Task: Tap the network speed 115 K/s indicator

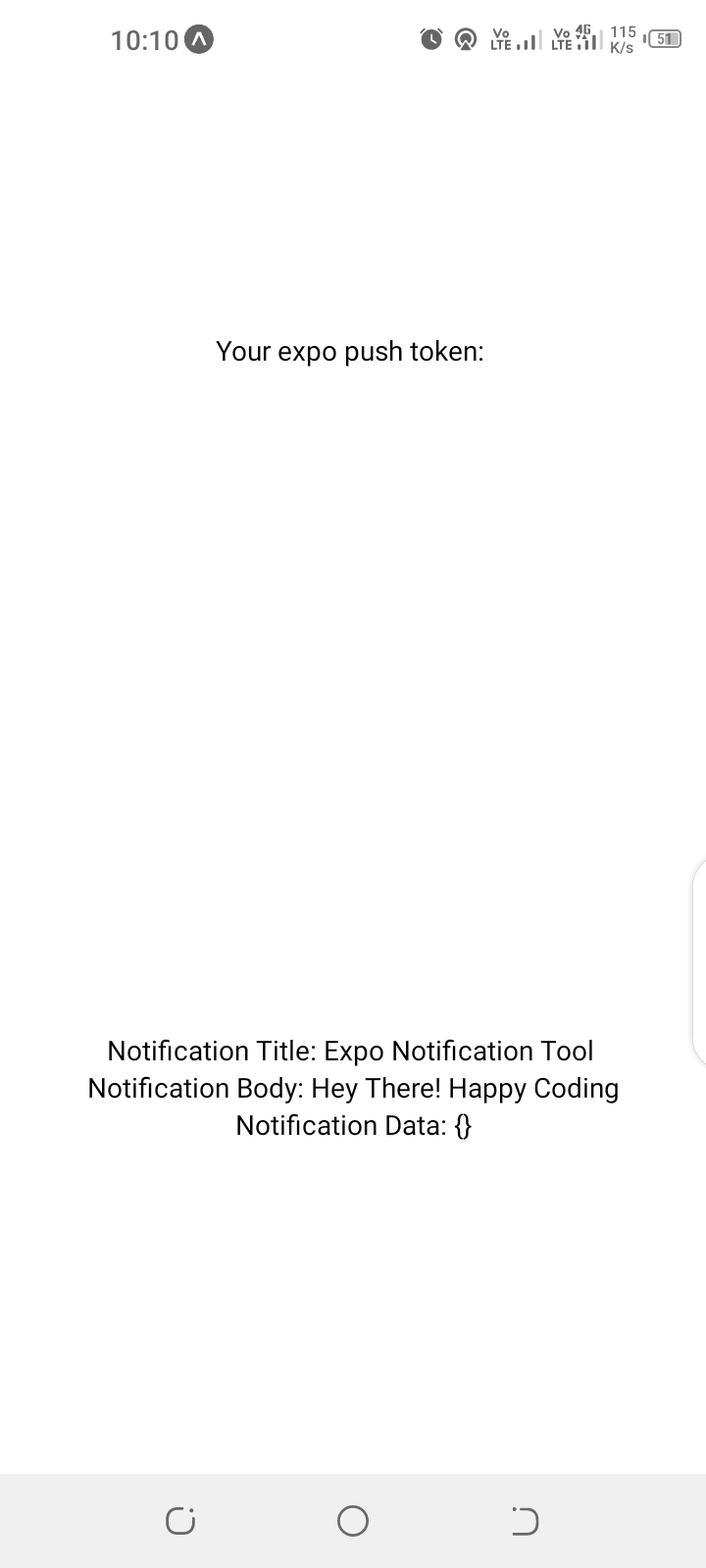Action: pos(621,39)
